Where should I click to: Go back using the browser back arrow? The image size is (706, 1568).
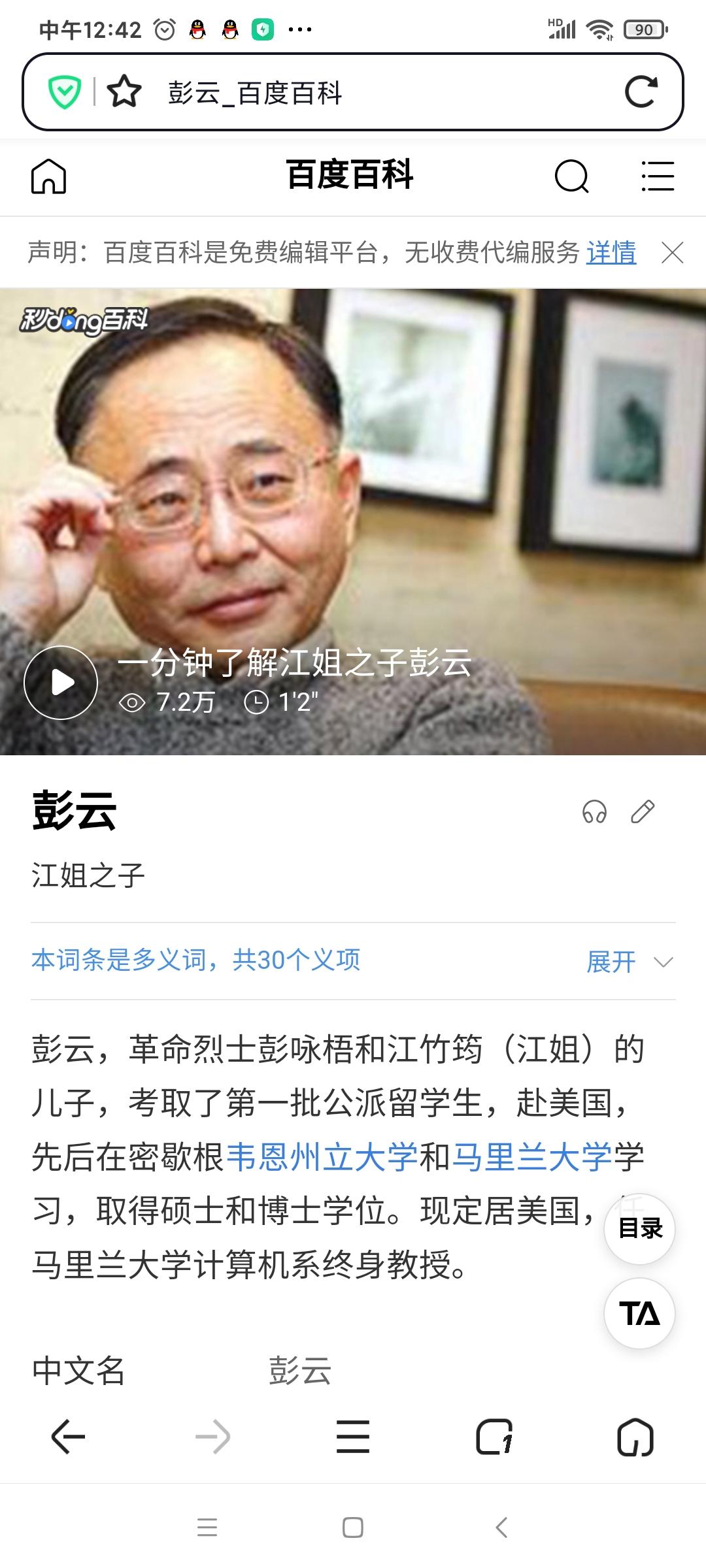pyautogui.click(x=69, y=1437)
